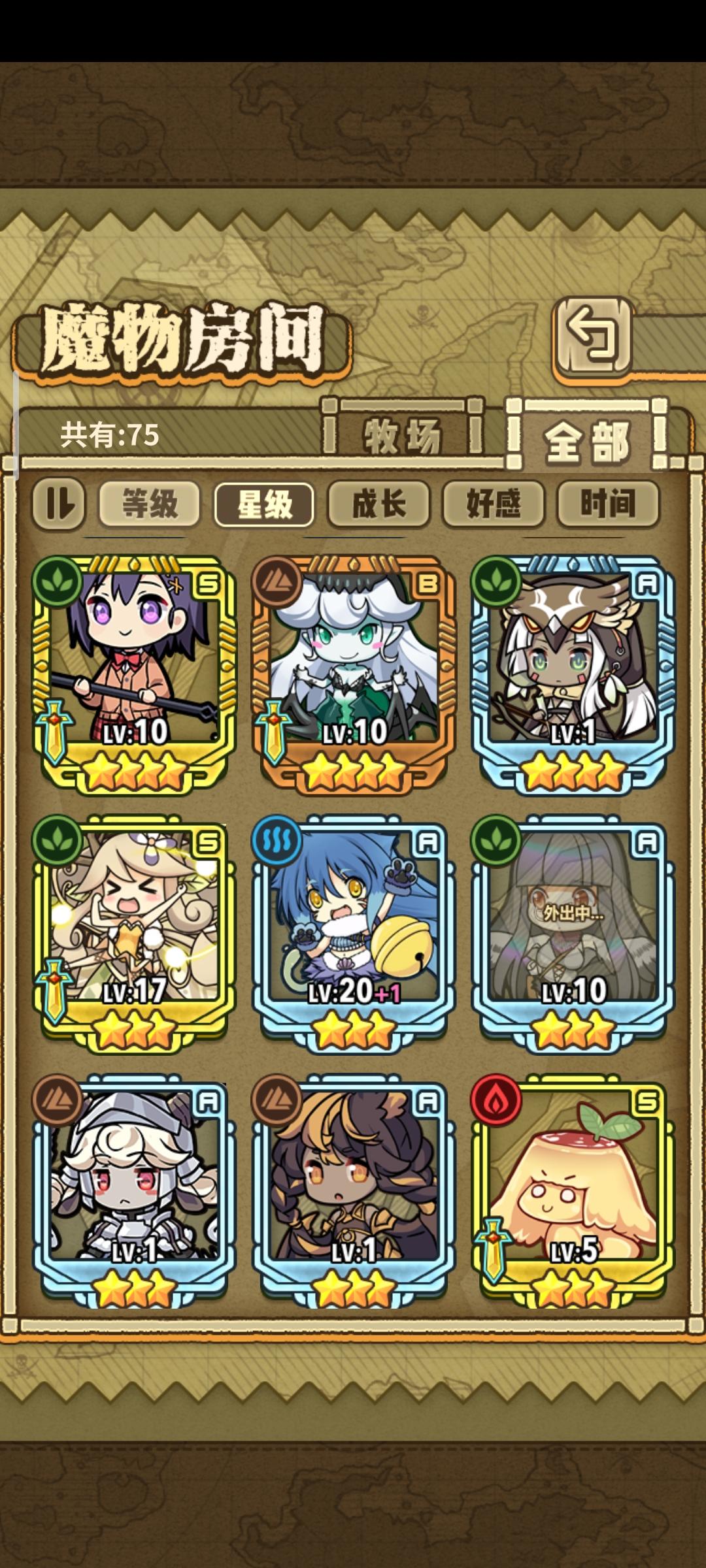706x1568 pixels.
Task: Tap the return arrow icon at the top right
Action: click(x=593, y=343)
